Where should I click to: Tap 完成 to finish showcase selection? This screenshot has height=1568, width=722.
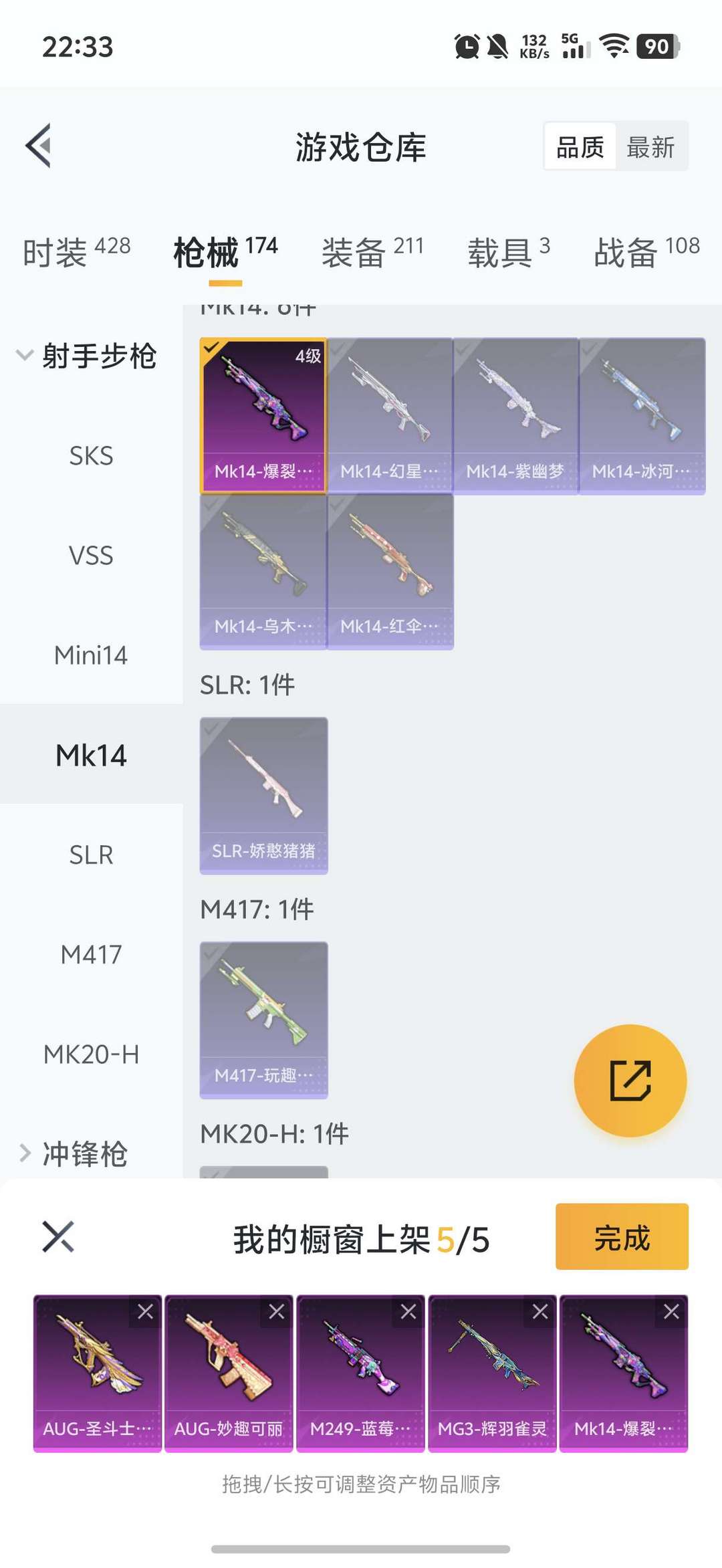[x=621, y=1237]
